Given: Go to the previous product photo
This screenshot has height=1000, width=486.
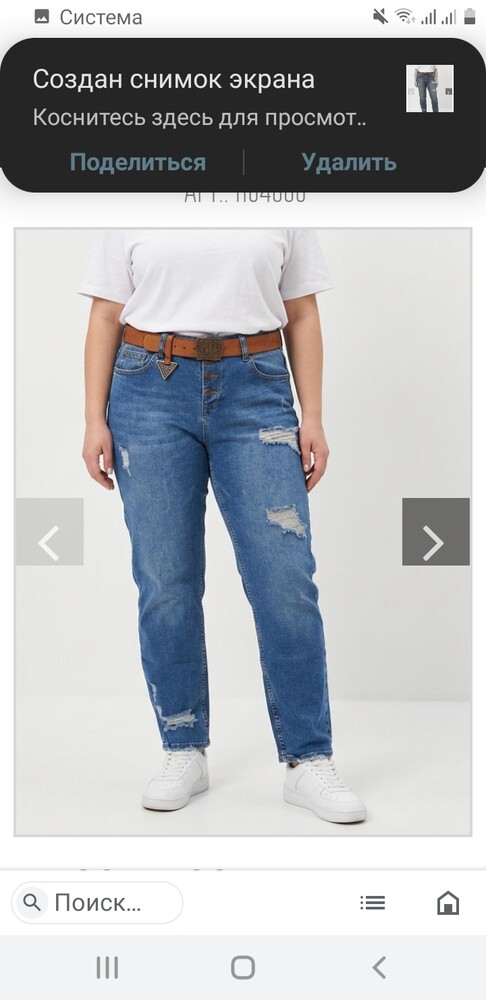Looking at the screenshot, I should point(50,532).
